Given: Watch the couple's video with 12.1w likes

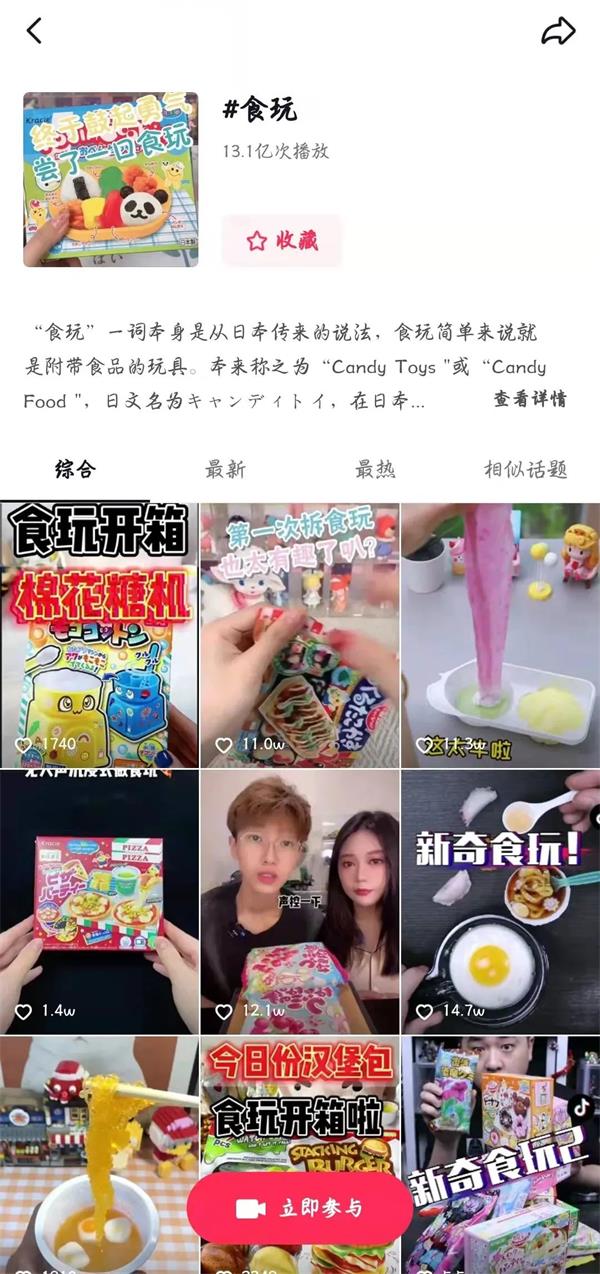Looking at the screenshot, I should click(299, 900).
